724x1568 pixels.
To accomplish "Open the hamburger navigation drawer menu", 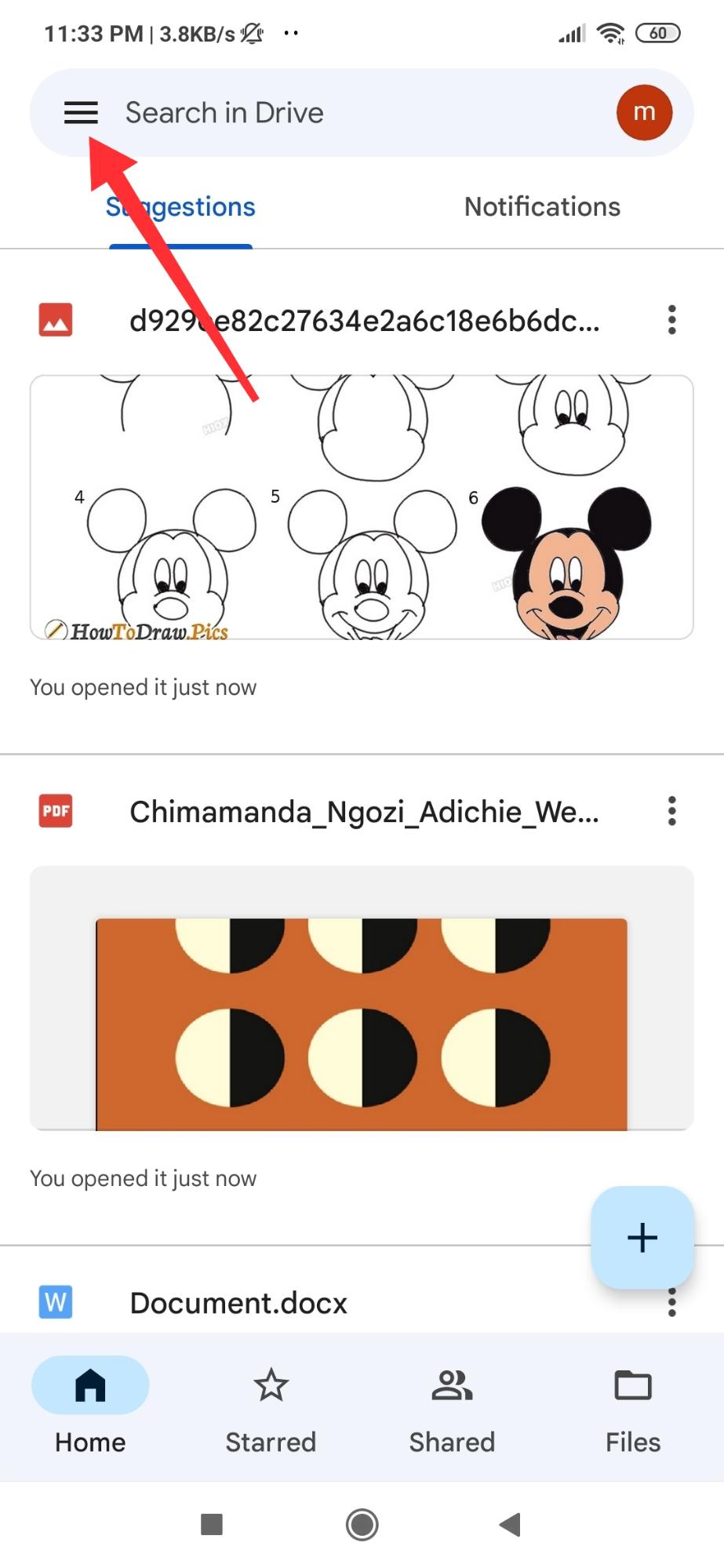I will click(81, 113).
